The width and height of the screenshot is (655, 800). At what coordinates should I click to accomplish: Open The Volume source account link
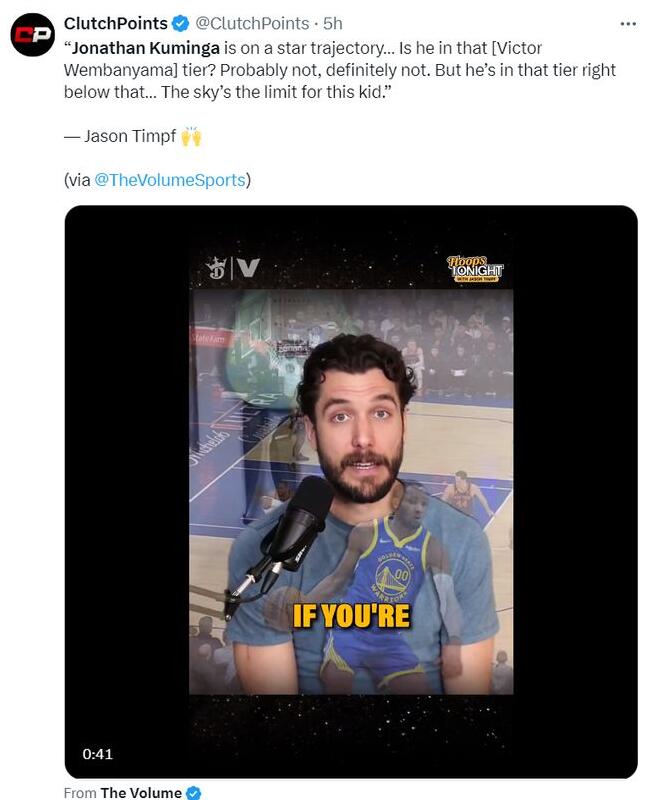pos(141,792)
